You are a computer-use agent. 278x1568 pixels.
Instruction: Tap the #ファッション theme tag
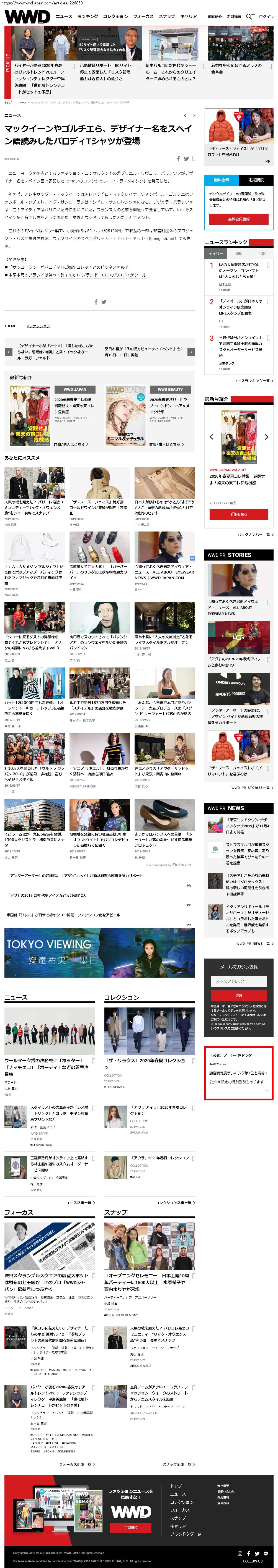click(x=38, y=326)
